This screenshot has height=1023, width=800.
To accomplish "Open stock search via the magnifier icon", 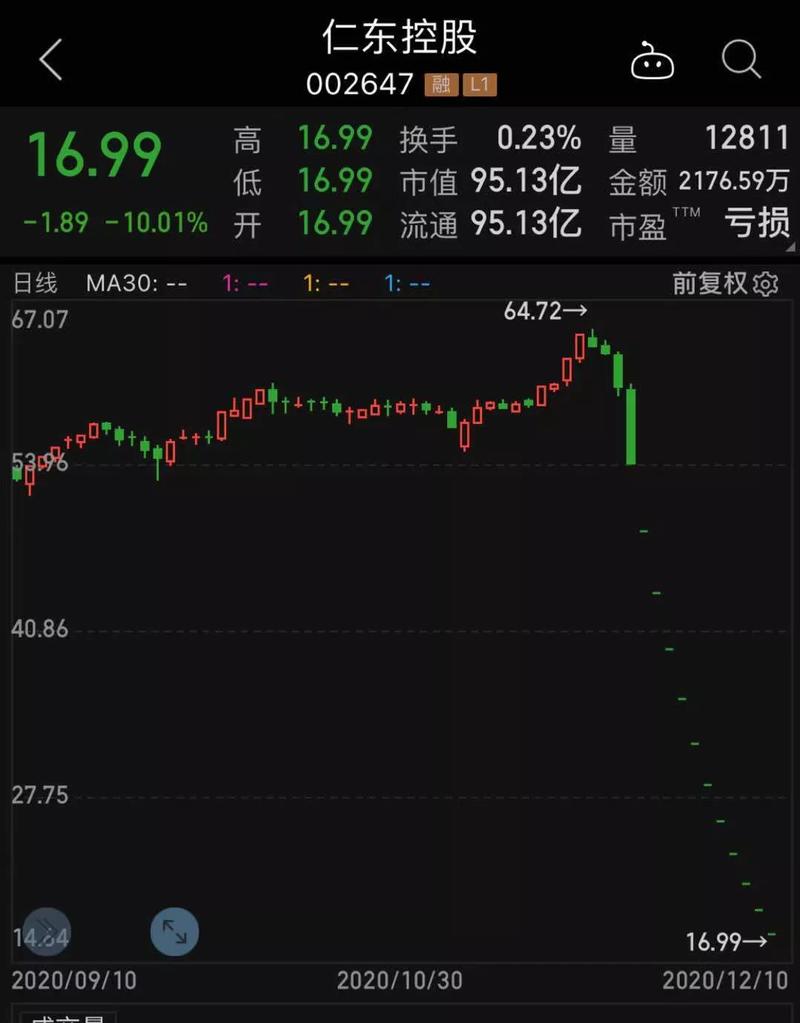I will (x=740, y=58).
